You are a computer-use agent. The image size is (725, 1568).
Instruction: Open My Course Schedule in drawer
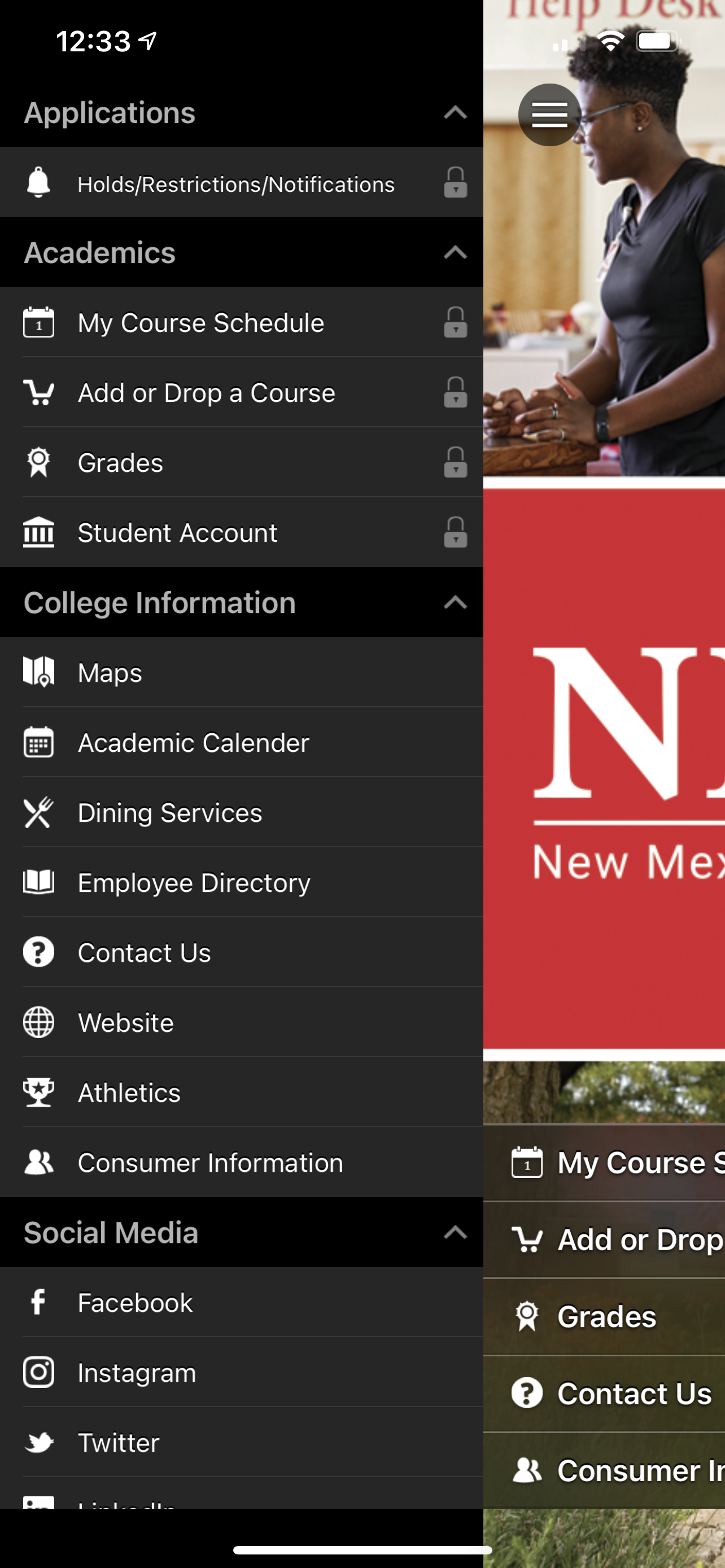[201, 323]
